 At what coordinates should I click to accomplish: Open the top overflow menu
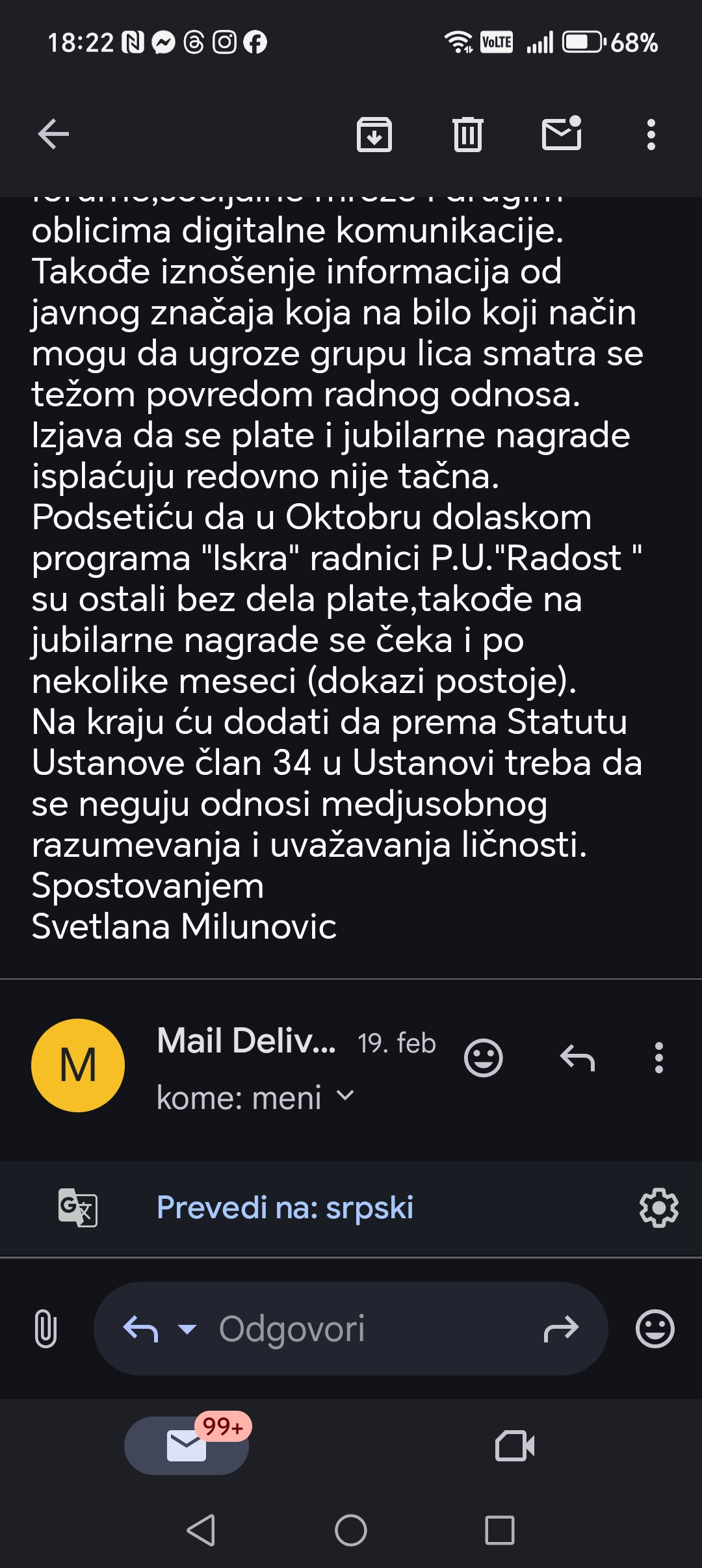point(651,135)
